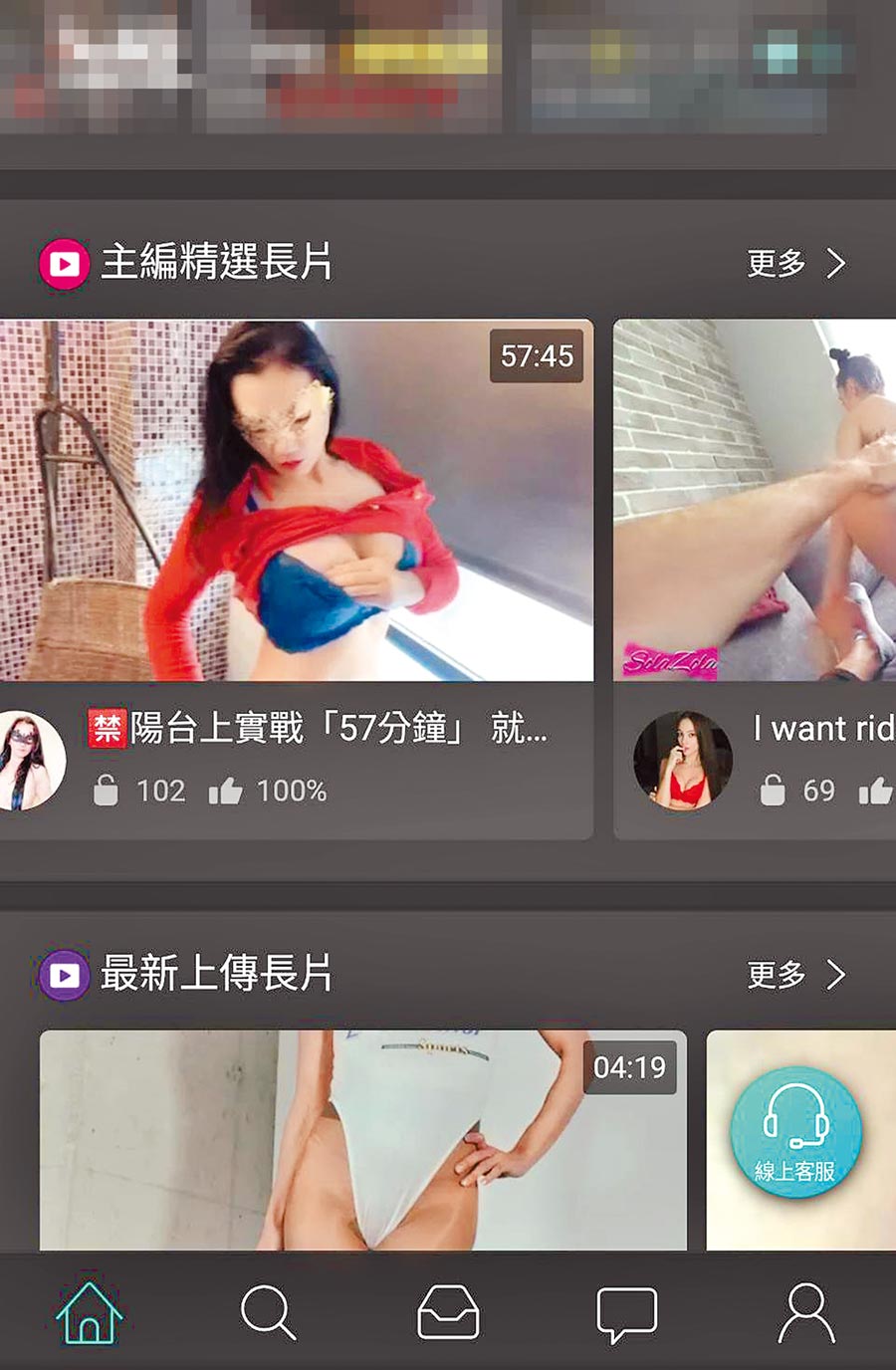This screenshot has width=896, height=1370.
Task: Open masked uploader avatar beside 陽台上實戰
Action: [x=30, y=760]
